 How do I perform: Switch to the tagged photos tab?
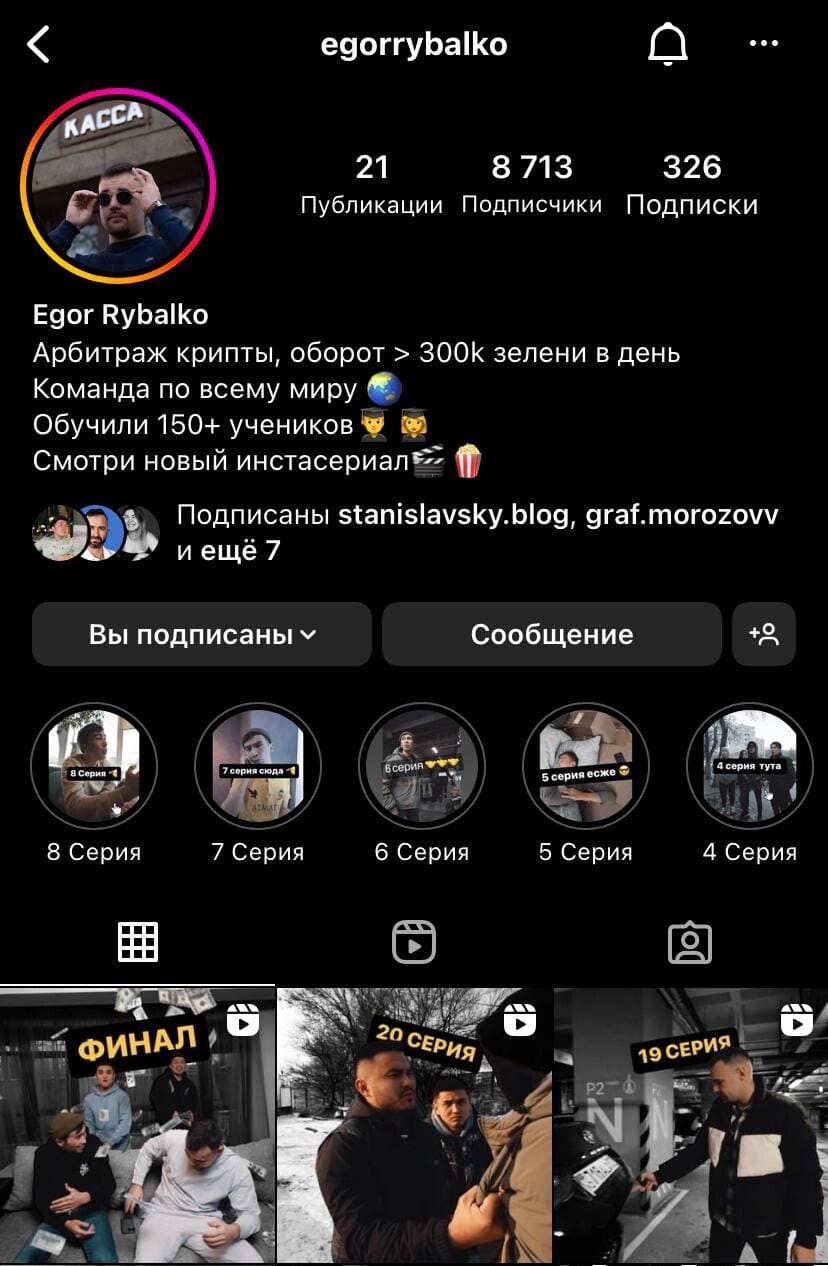689,942
